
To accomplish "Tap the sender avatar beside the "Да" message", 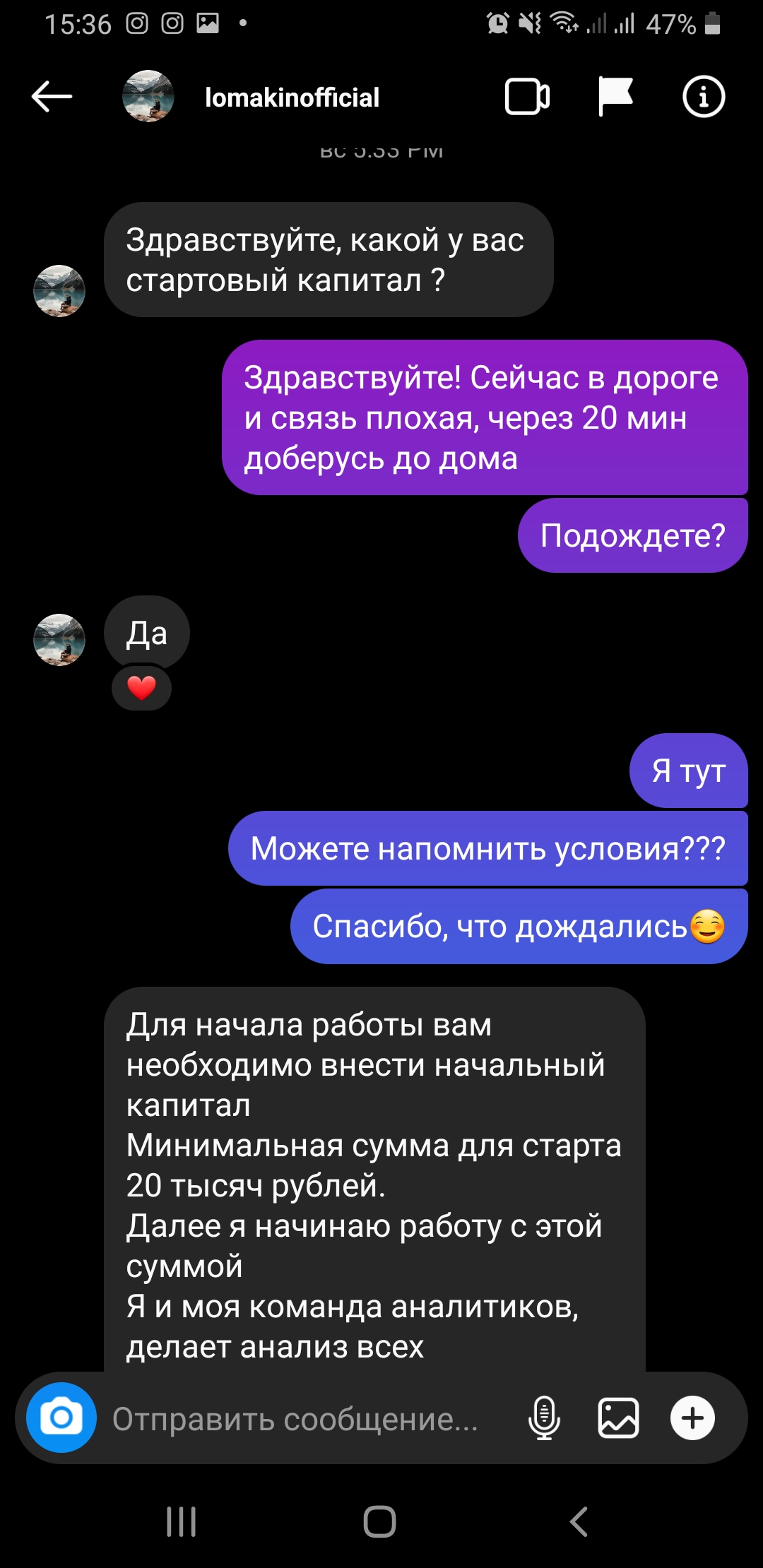I will [59, 640].
